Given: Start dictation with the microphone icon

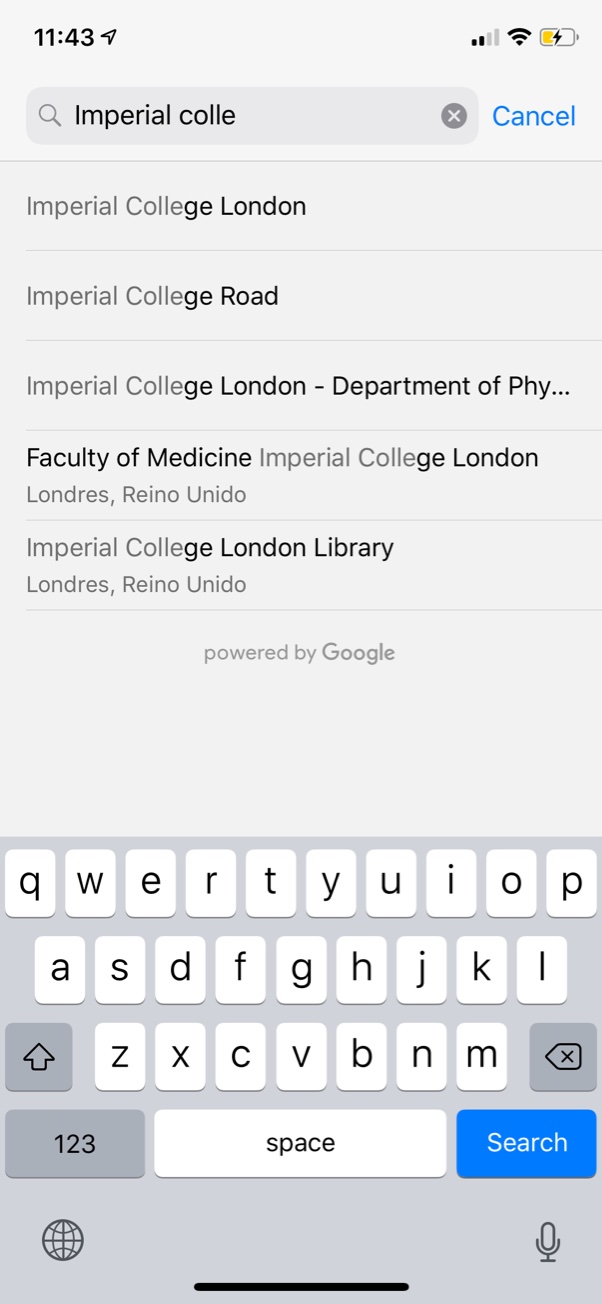Looking at the screenshot, I should pos(546,1242).
